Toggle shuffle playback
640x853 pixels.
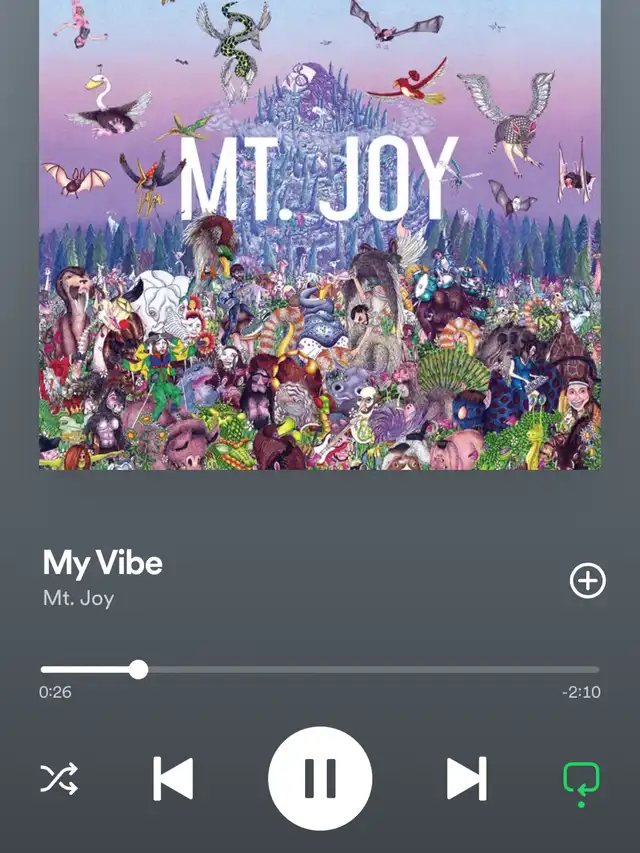pos(59,778)
